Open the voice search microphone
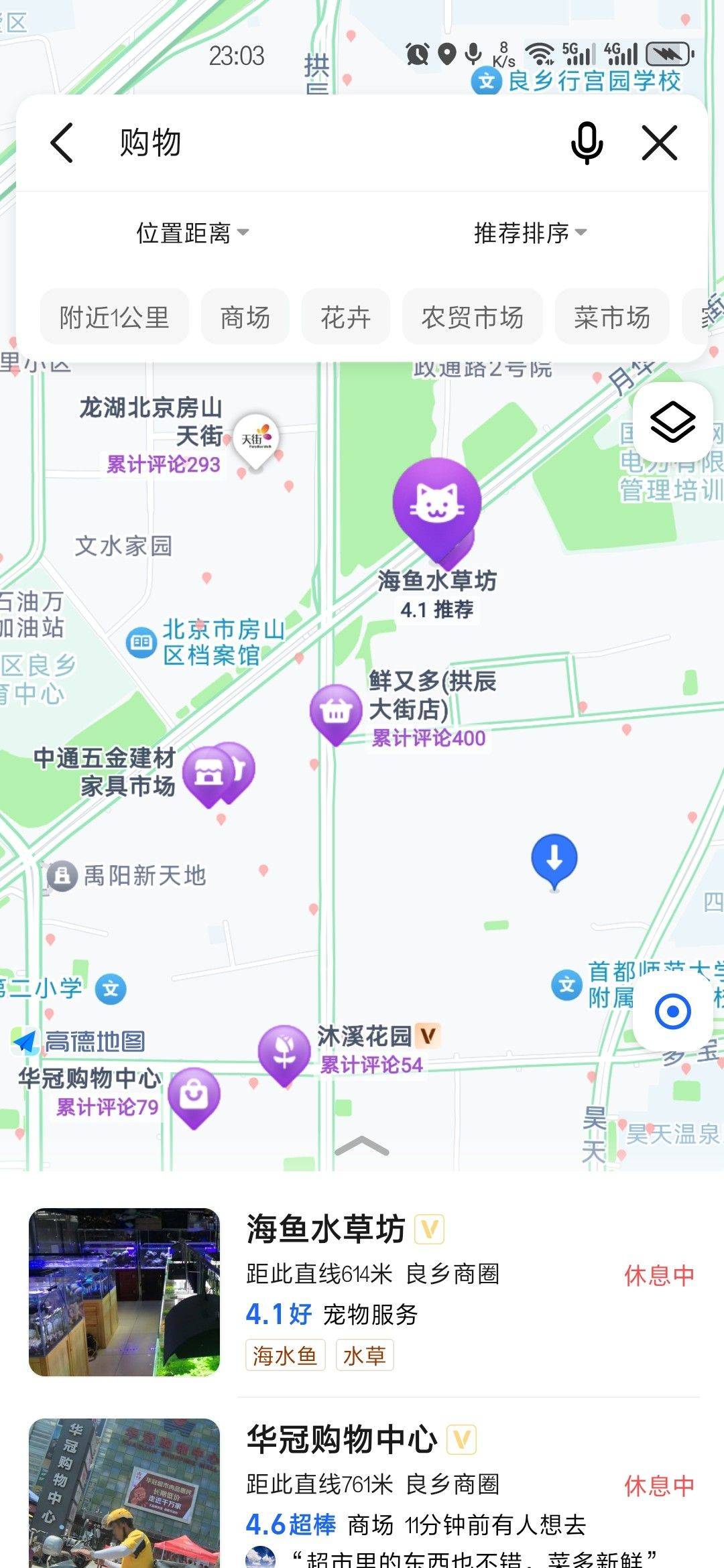Image resolution: width=724 pixels, height=1568 pixels. (x=587, y=143)
